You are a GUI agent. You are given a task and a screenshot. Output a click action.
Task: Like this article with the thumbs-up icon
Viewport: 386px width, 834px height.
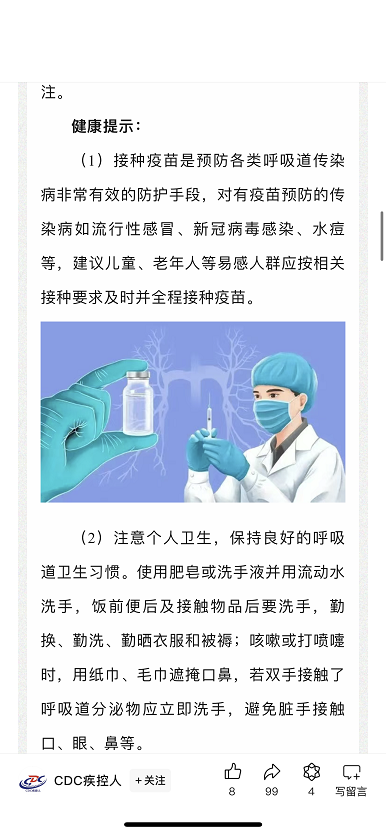point(232,772)
